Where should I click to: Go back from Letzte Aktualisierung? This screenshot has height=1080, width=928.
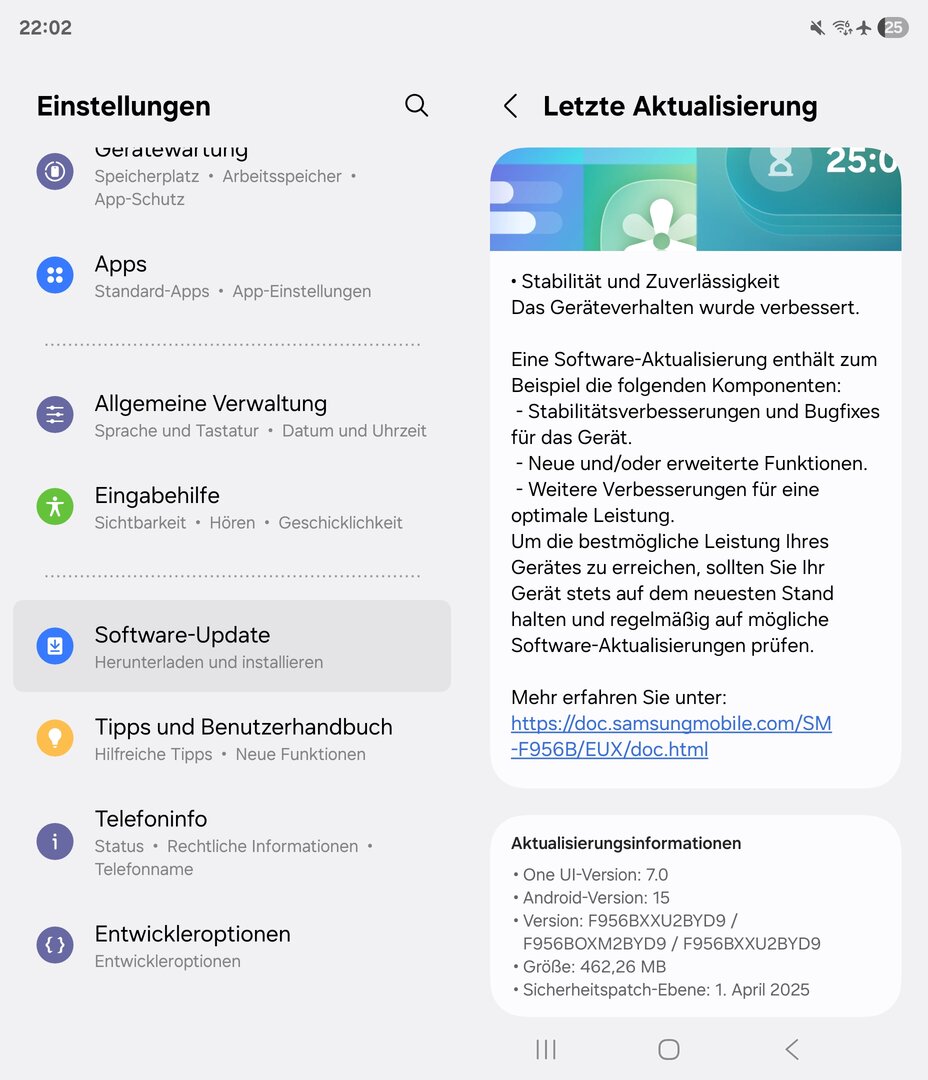511,106
